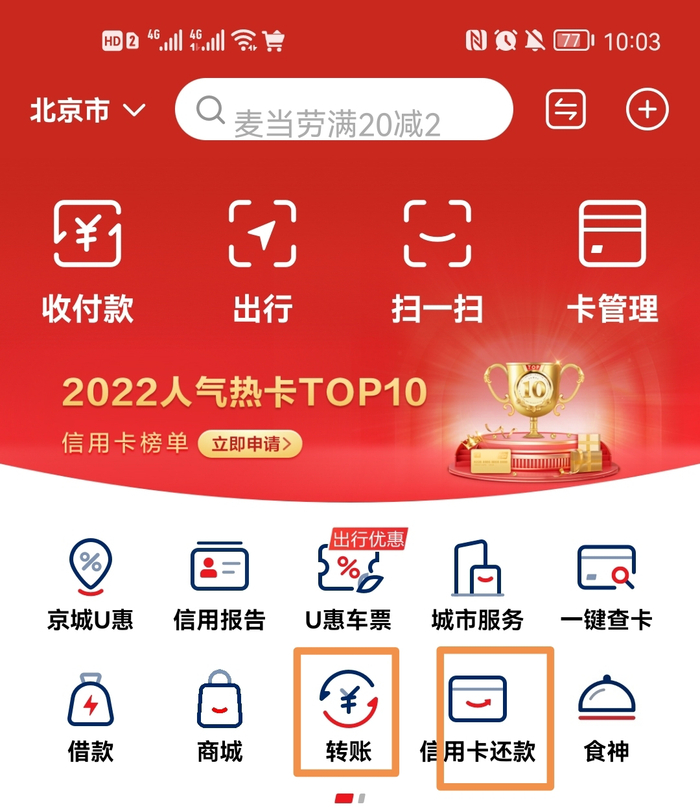View 信用报告
This screenshot has width=700, height=808.
(220, 585)
